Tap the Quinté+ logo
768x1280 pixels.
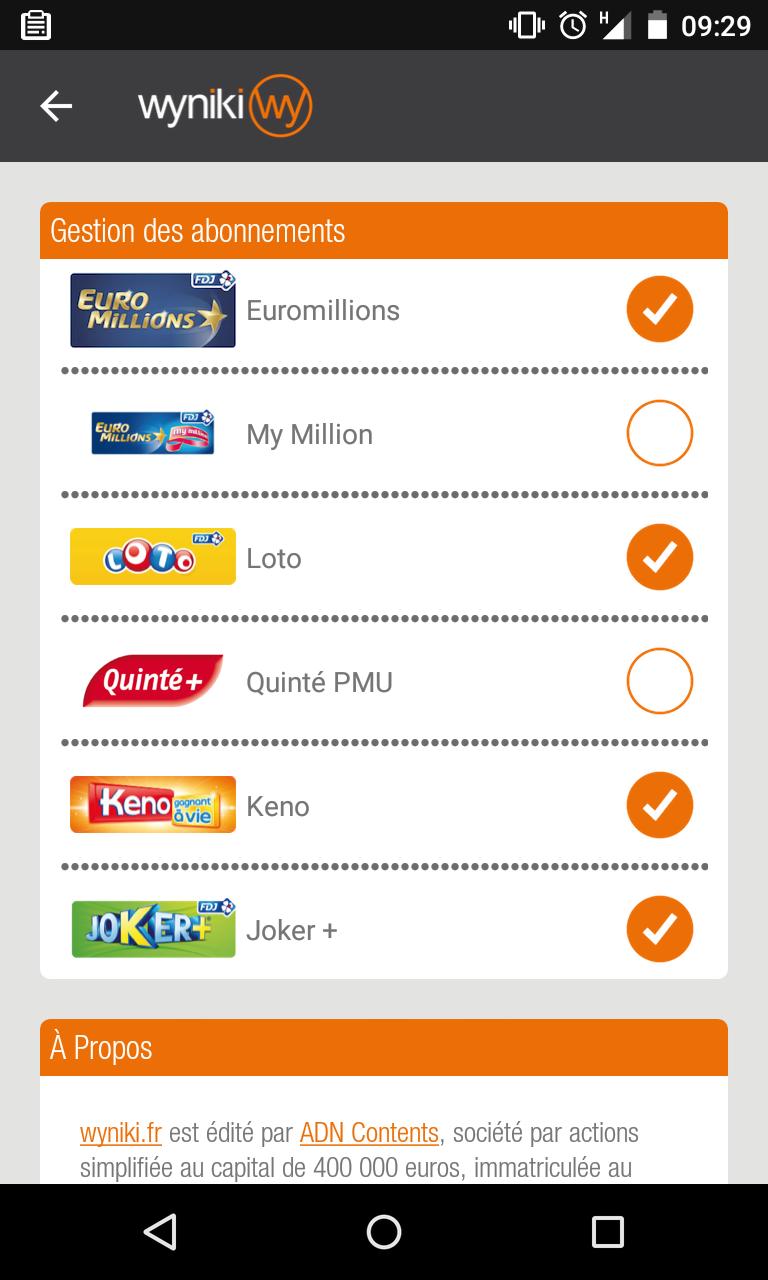(152, 681)
